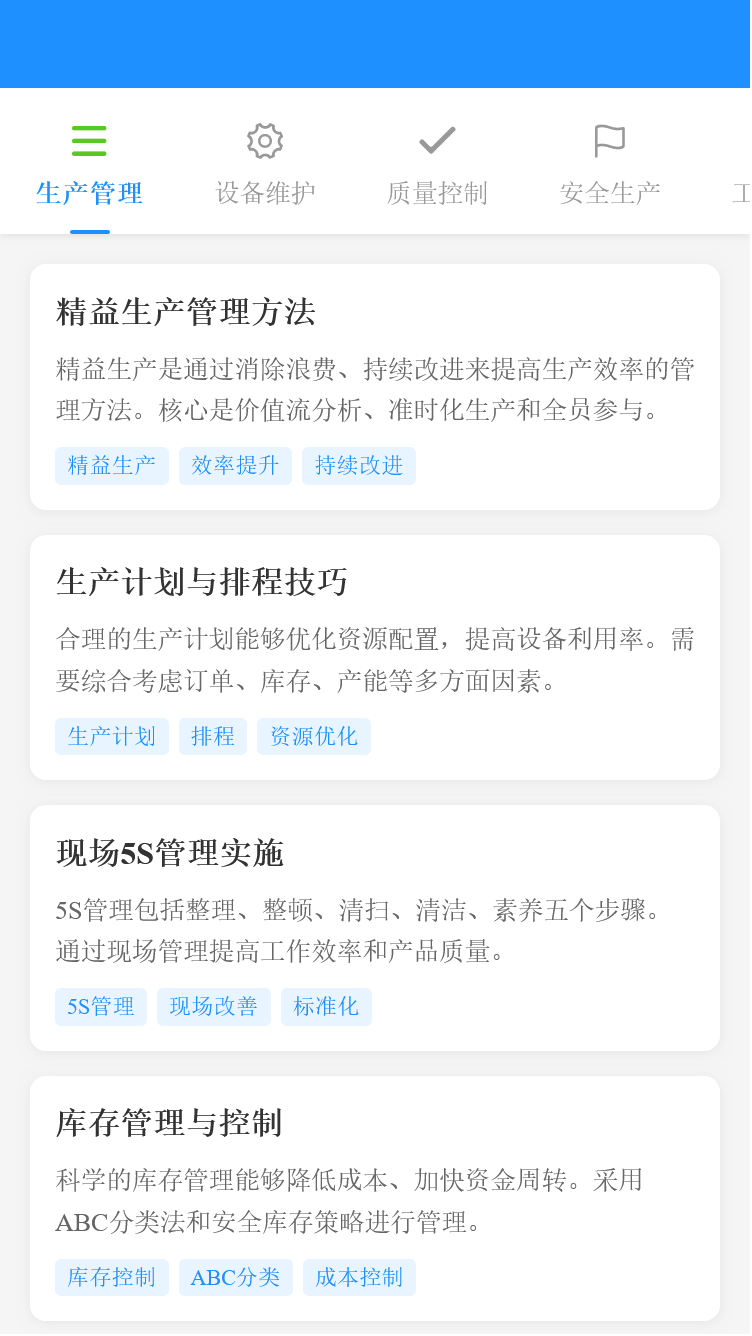
Task: Click the 生产管理 list icon
Action: click(x=89, y=141)
